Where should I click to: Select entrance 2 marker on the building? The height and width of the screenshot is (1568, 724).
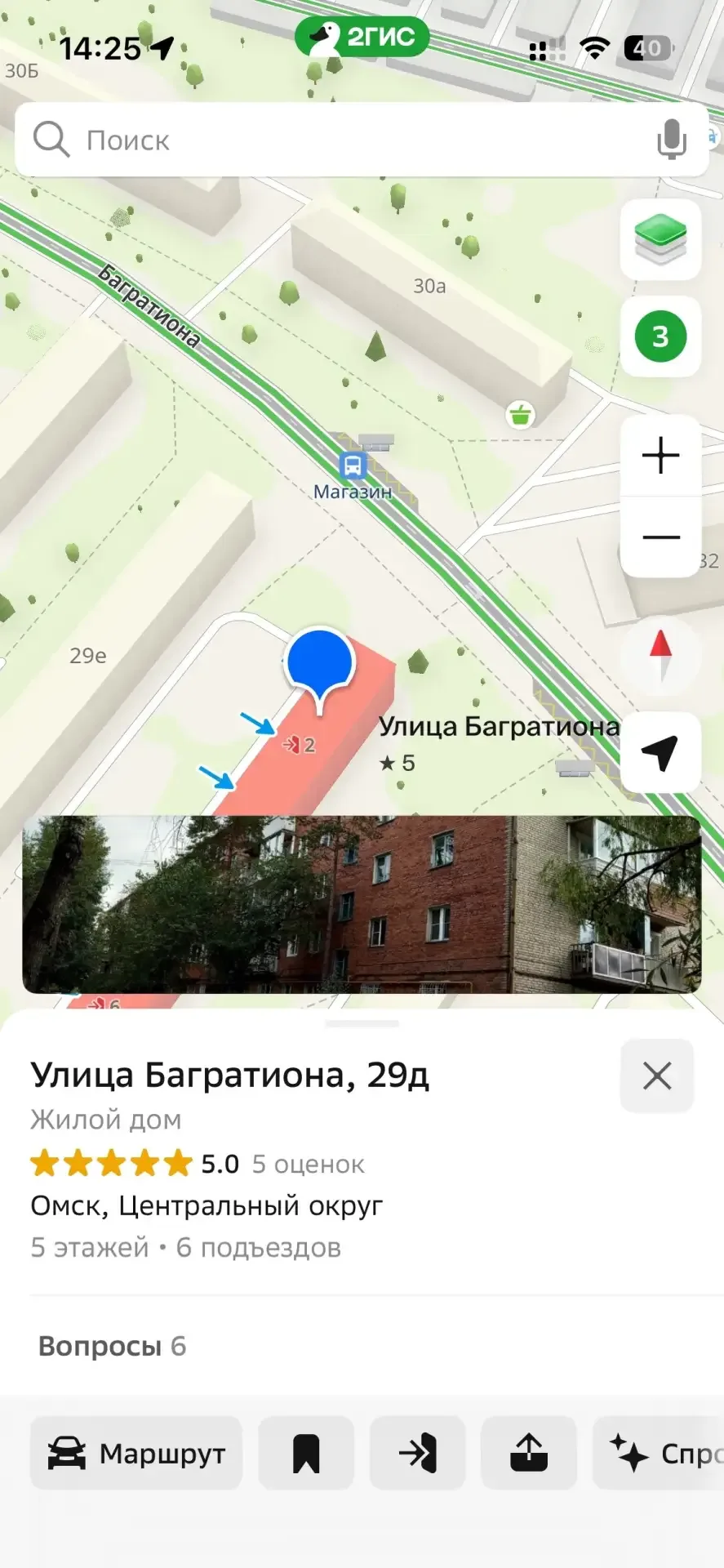[298, 745]
